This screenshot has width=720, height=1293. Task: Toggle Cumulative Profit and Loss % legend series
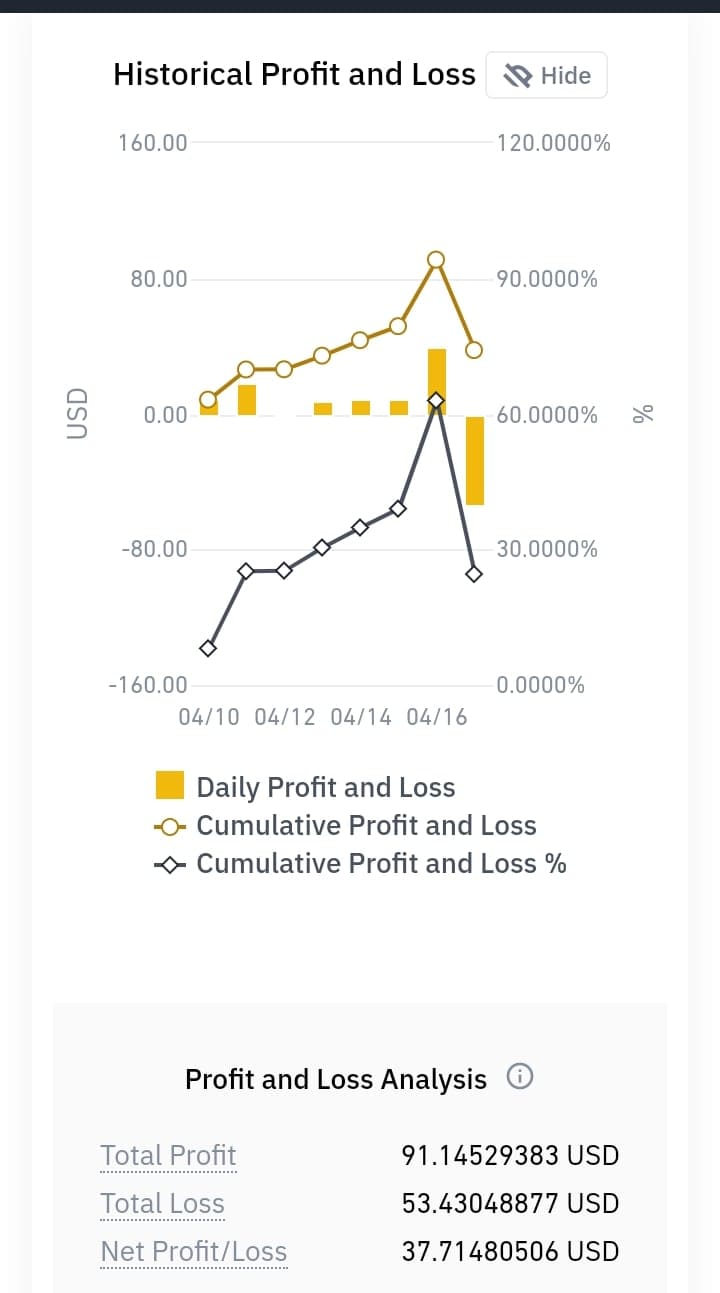(360, 863)
